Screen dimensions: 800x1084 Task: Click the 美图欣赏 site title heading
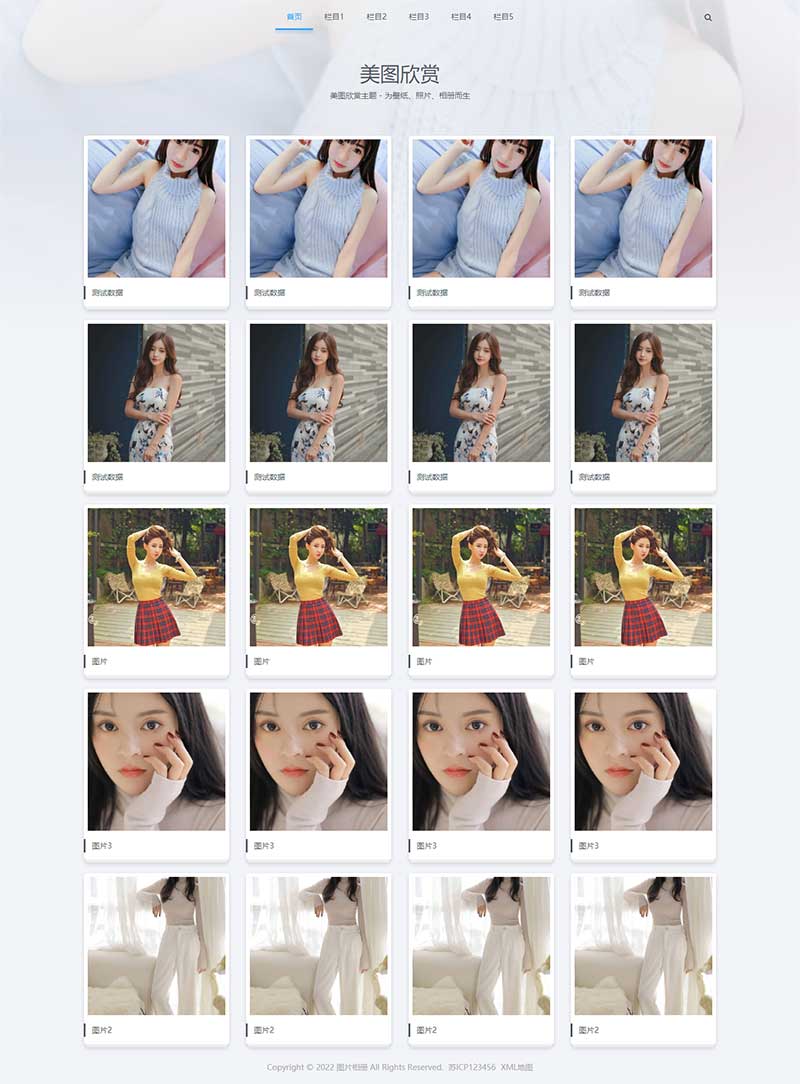click(x=400, y=72)
